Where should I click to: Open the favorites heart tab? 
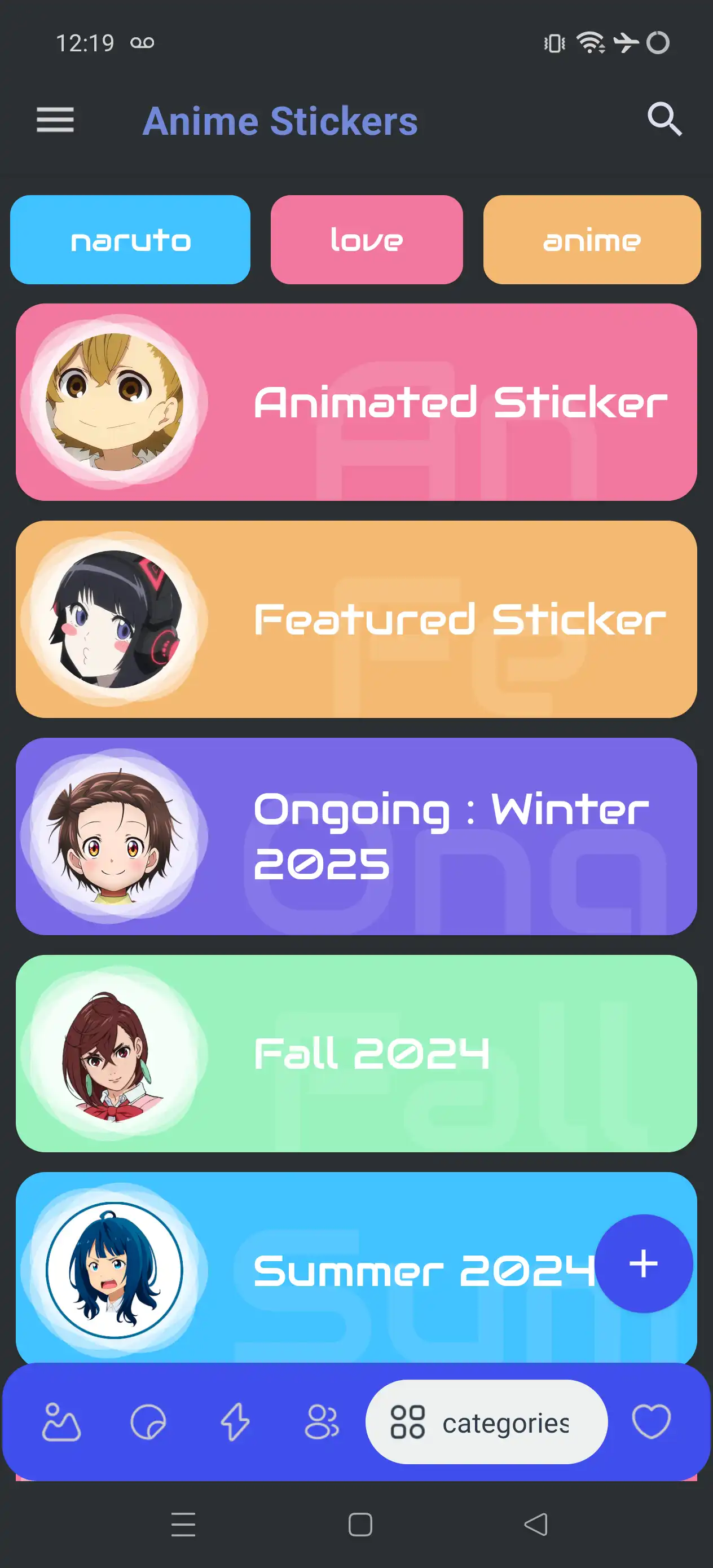pyautogui.click(x=651, y=1422)
